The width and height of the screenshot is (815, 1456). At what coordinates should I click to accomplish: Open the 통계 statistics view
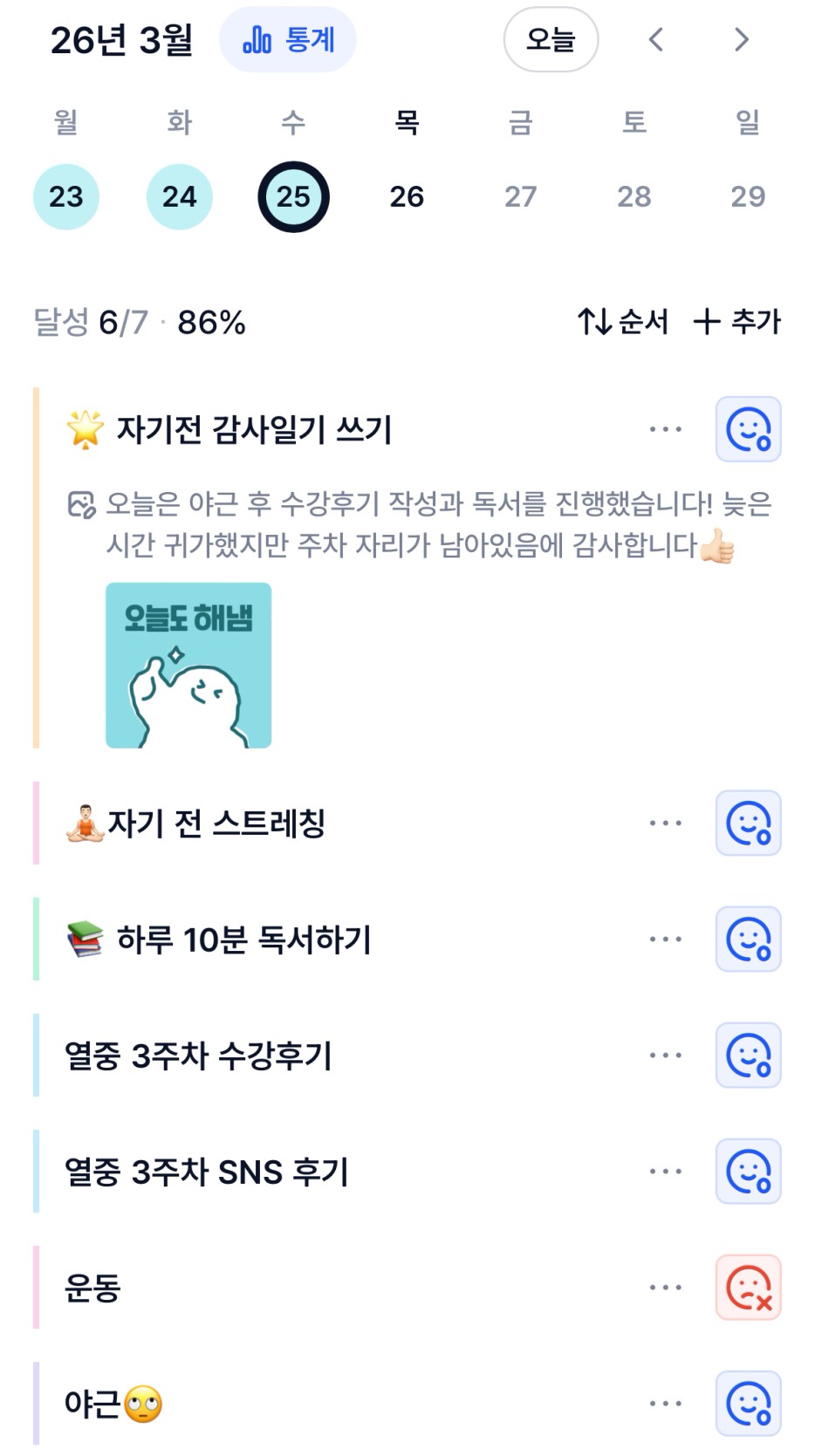[287, 40]
